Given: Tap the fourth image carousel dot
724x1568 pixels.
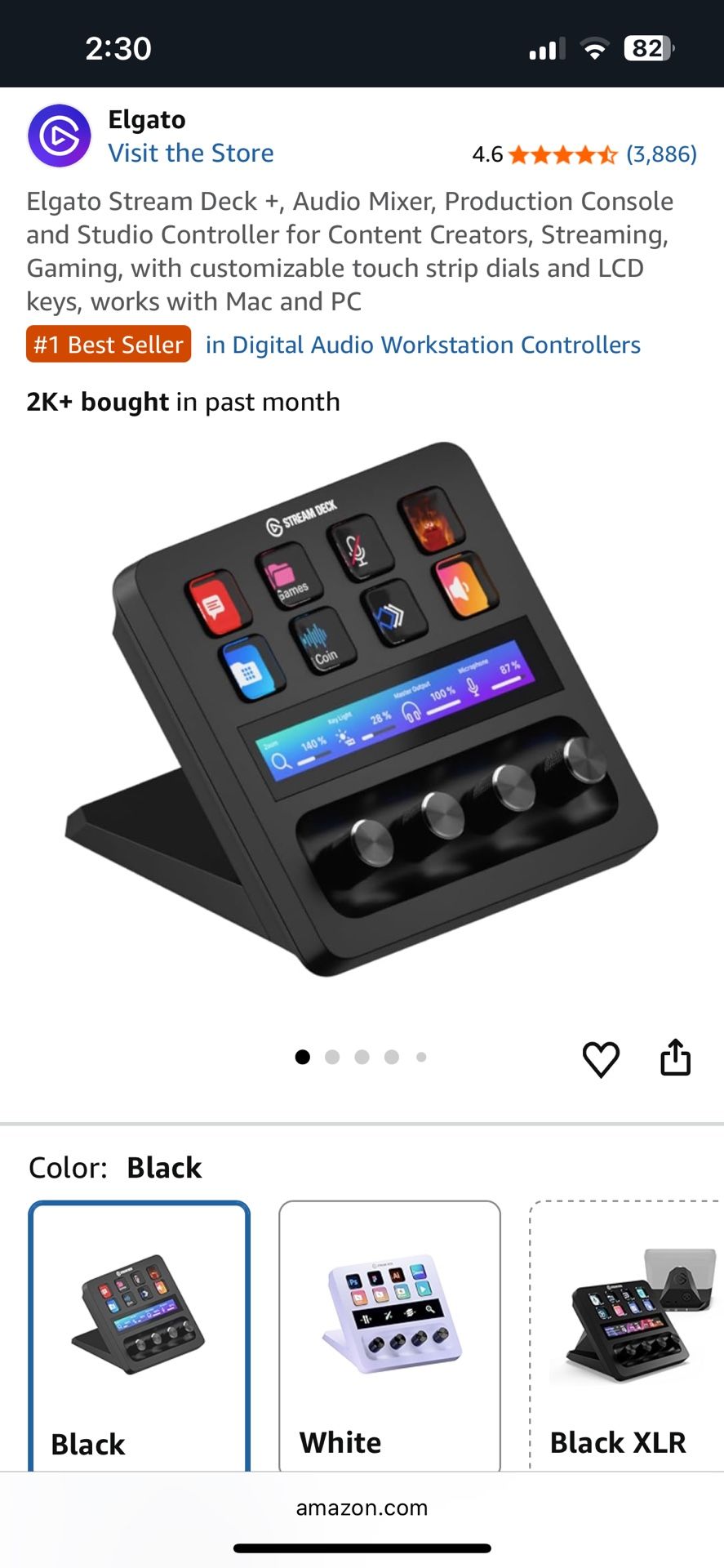Looking at the screenshot, I should click(x=392, y=1056).
